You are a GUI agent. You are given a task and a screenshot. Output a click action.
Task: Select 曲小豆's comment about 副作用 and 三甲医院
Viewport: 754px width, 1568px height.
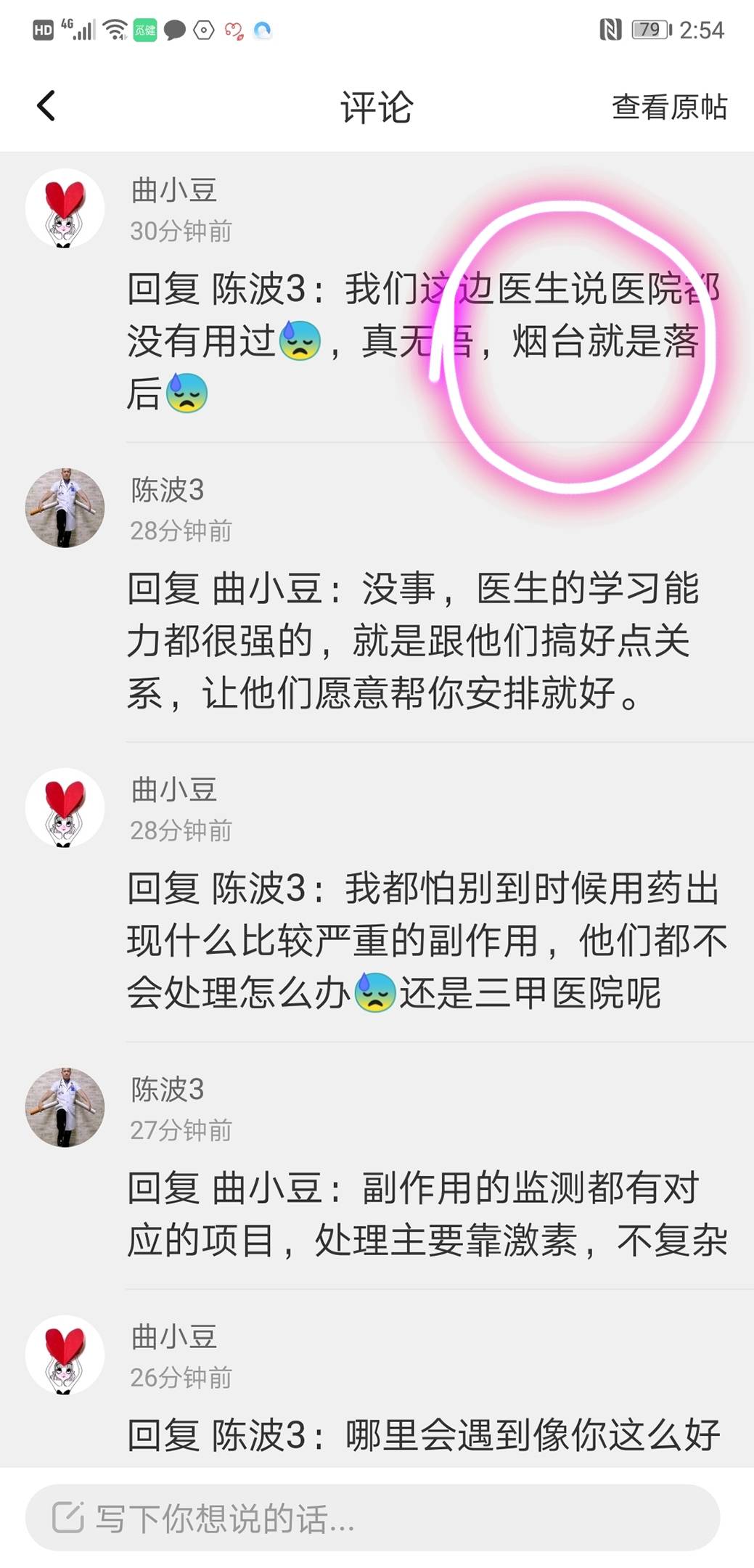[x=427, y=940]
